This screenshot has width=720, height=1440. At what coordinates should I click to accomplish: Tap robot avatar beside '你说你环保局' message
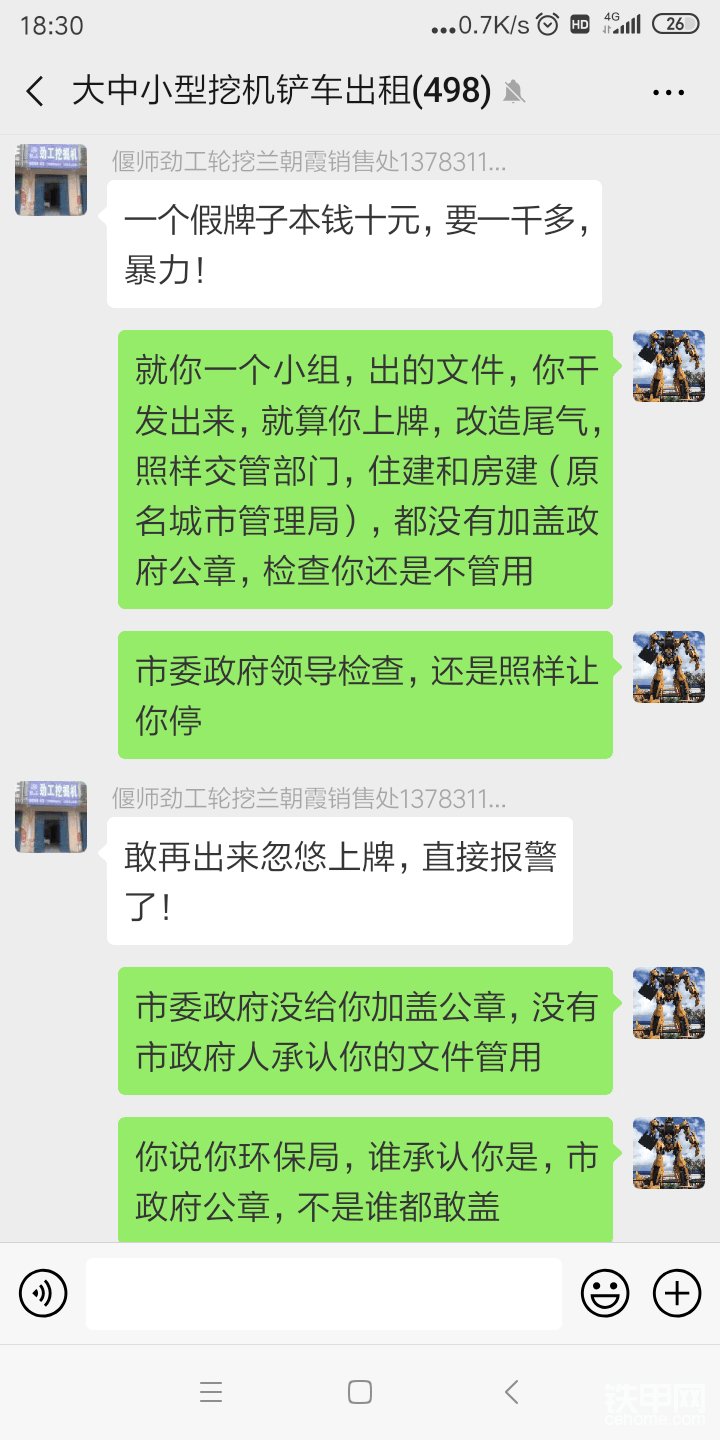[x=669, y=1153]
